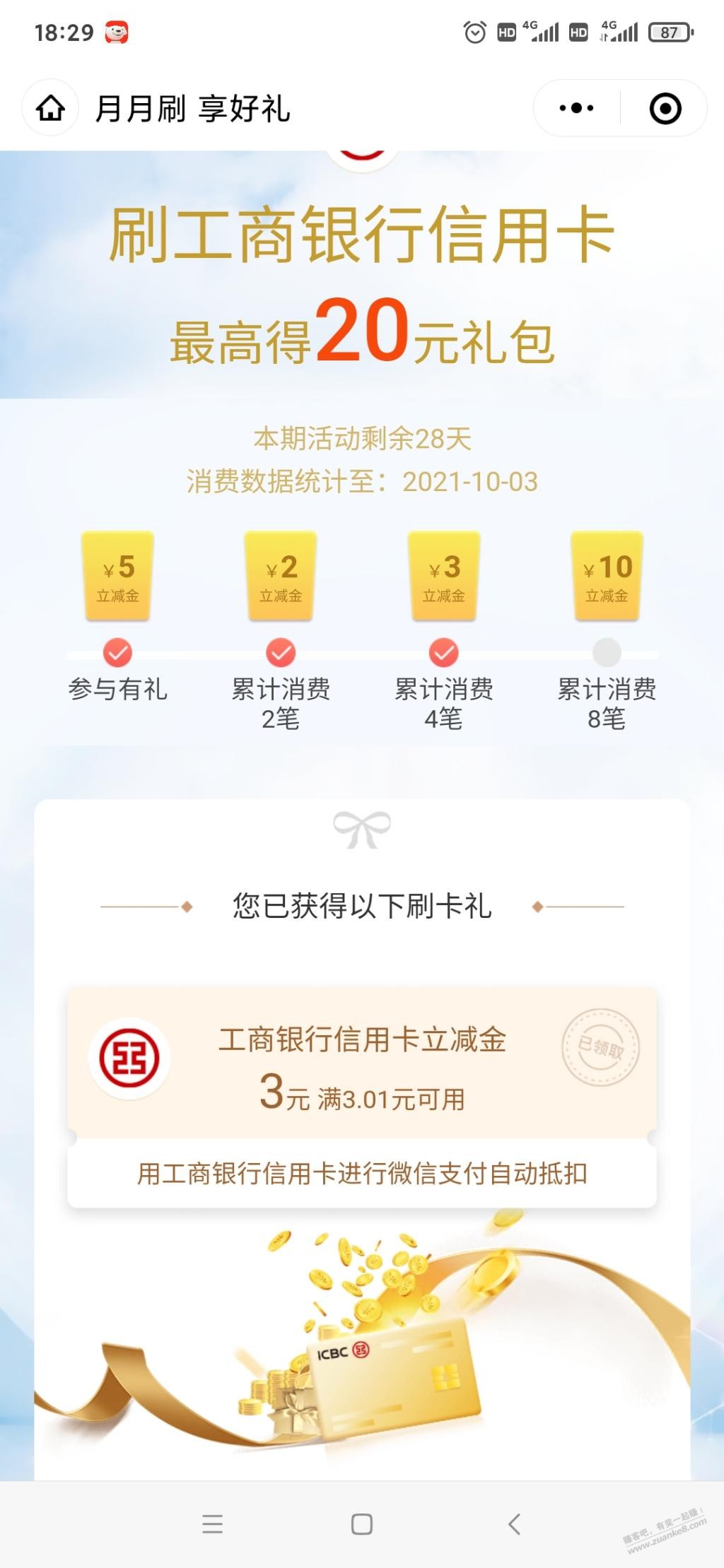This screenshot has height=1568, width=724.
Task: Go back using the system back button
Action: click(x=515, y=1524)
